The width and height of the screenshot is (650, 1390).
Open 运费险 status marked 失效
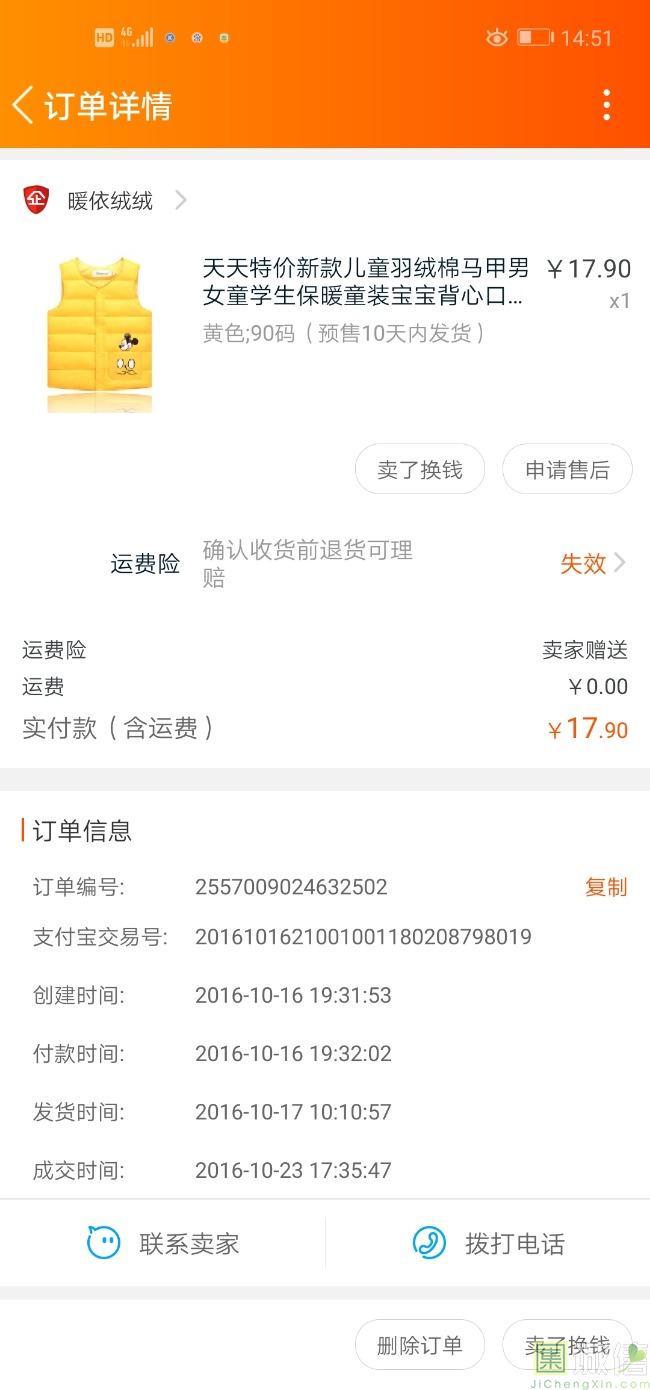(x=592, y=563)
